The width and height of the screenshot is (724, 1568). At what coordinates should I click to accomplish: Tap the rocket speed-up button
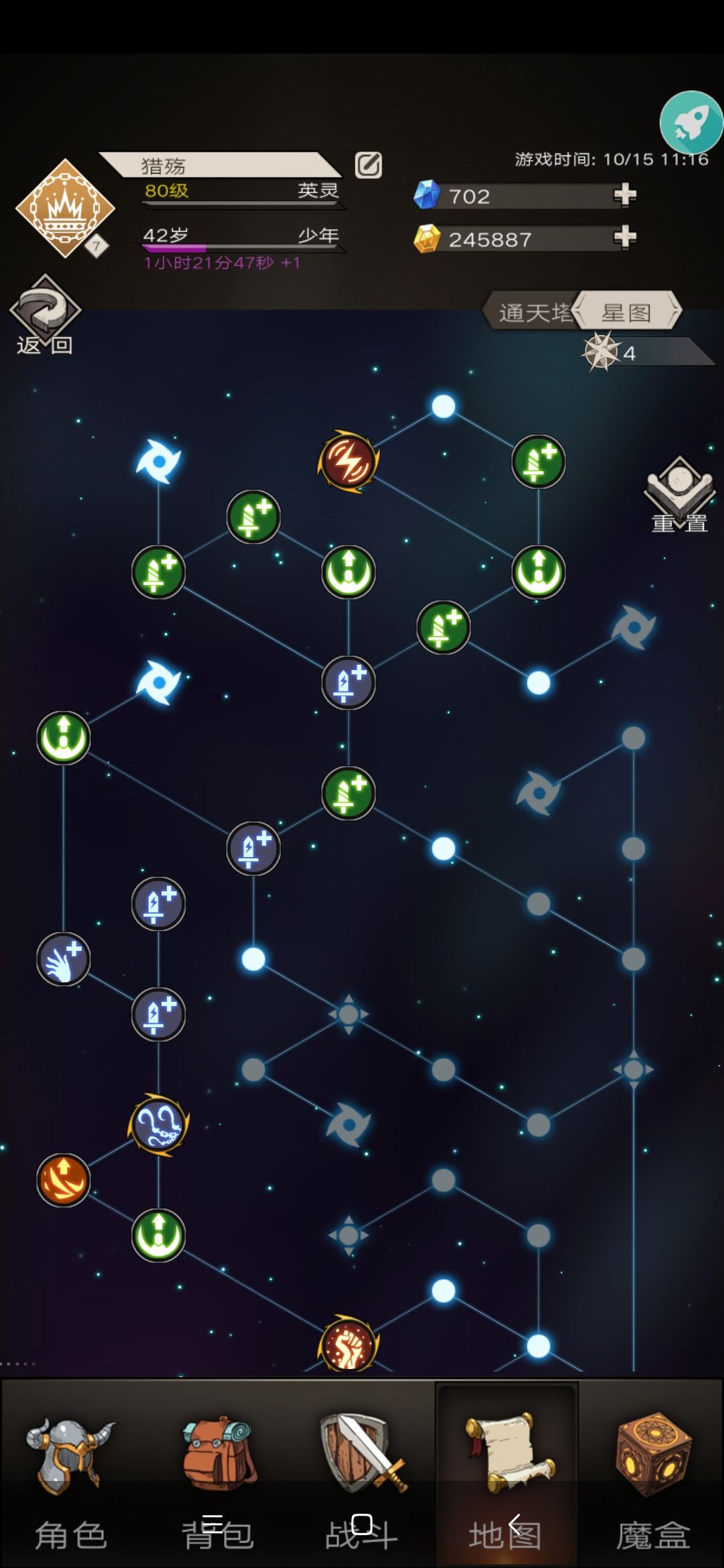[x=690, y=123]
